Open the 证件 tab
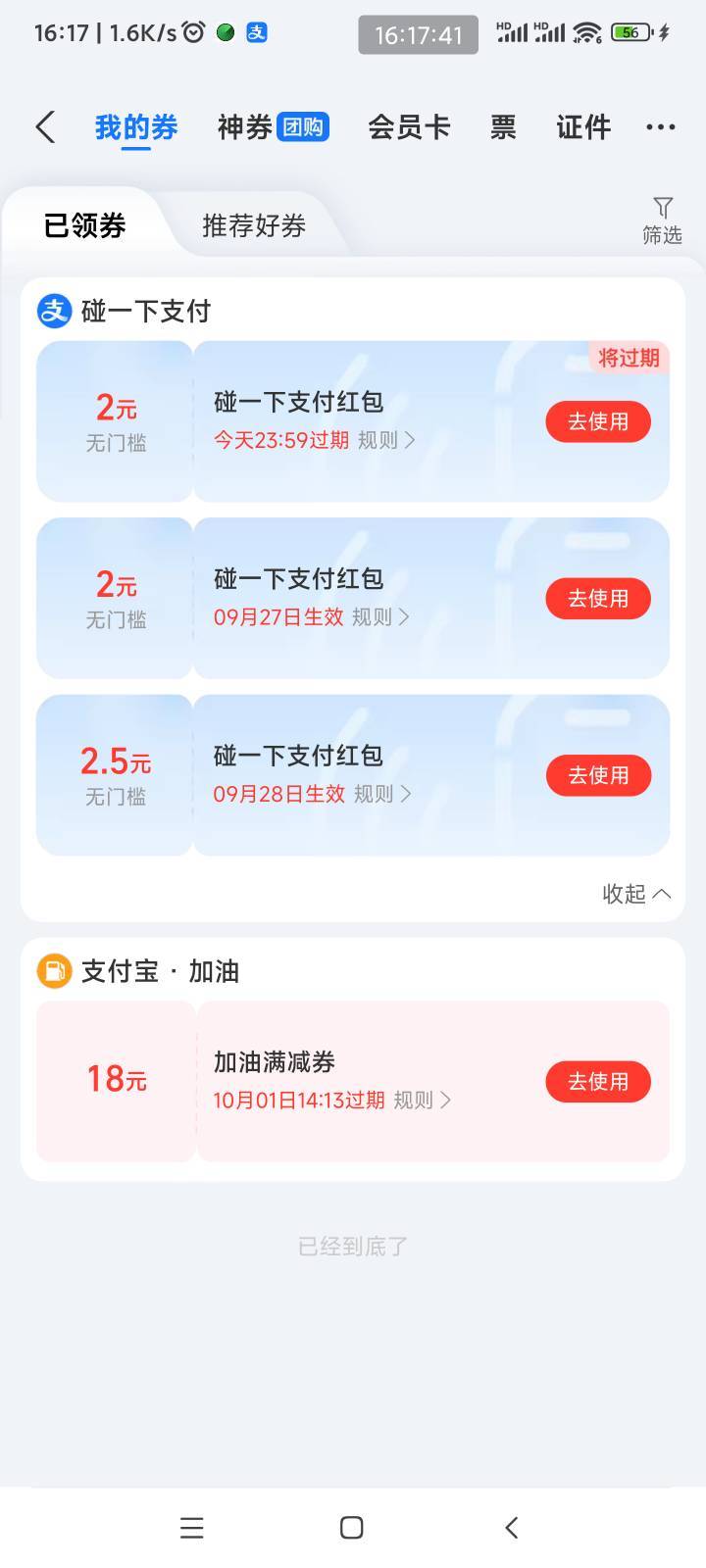This screenshot has width=706, height=1568. (583, 126)
